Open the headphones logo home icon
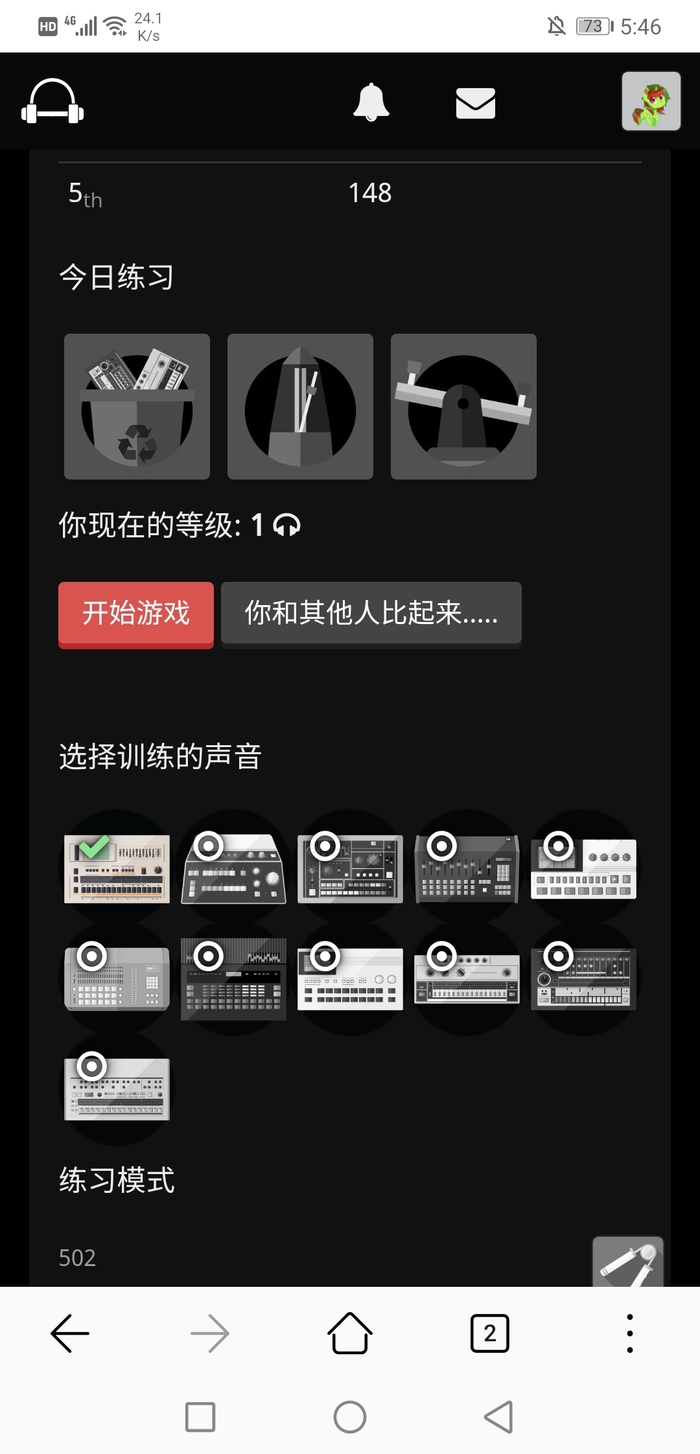This screenshot has height=1454, width=700. click(52, 102)
